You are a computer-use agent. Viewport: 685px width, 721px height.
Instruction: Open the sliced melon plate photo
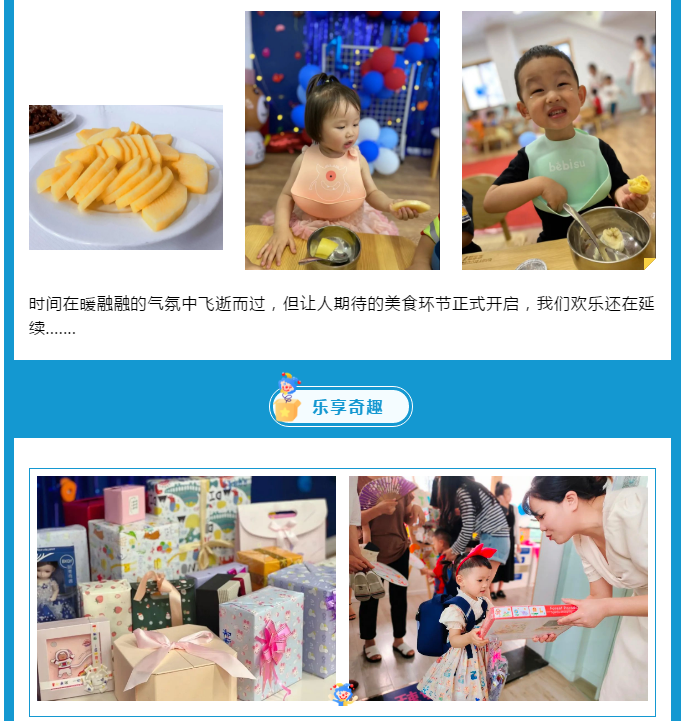(126, 177)
